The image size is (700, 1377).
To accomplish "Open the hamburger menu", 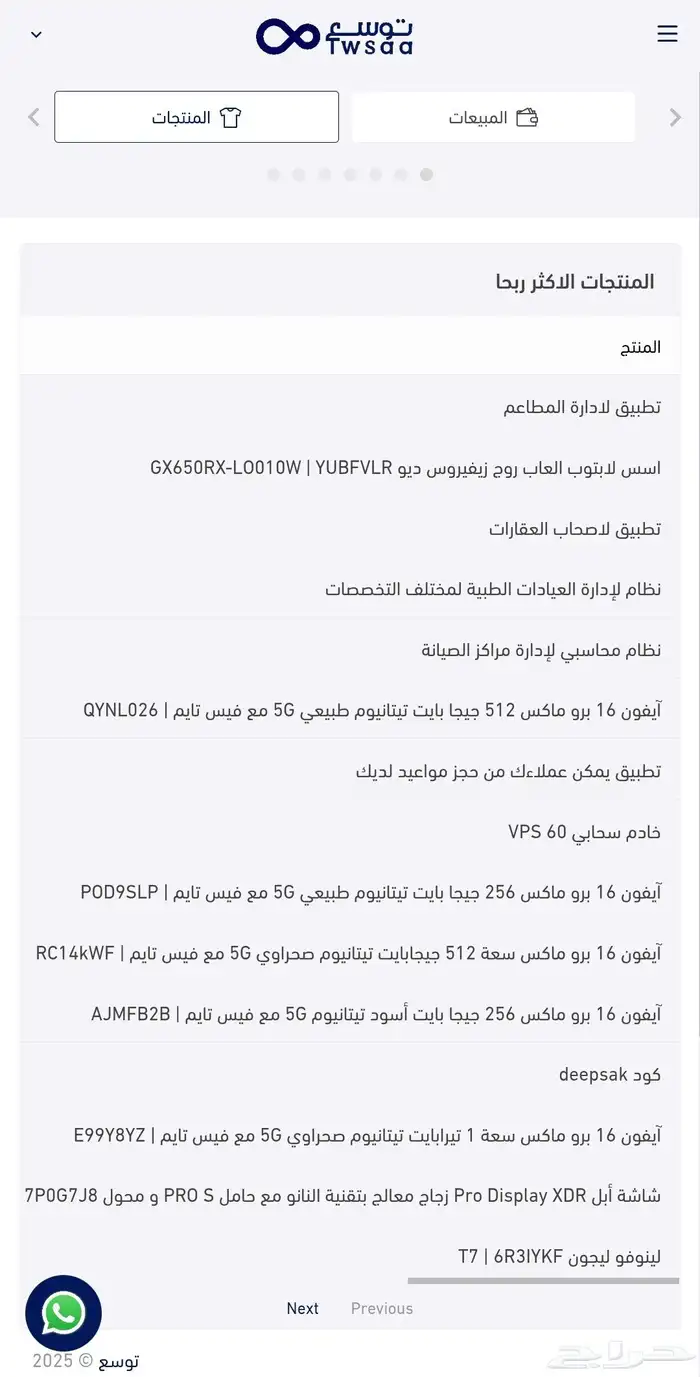I will click(x=667, y=34).
